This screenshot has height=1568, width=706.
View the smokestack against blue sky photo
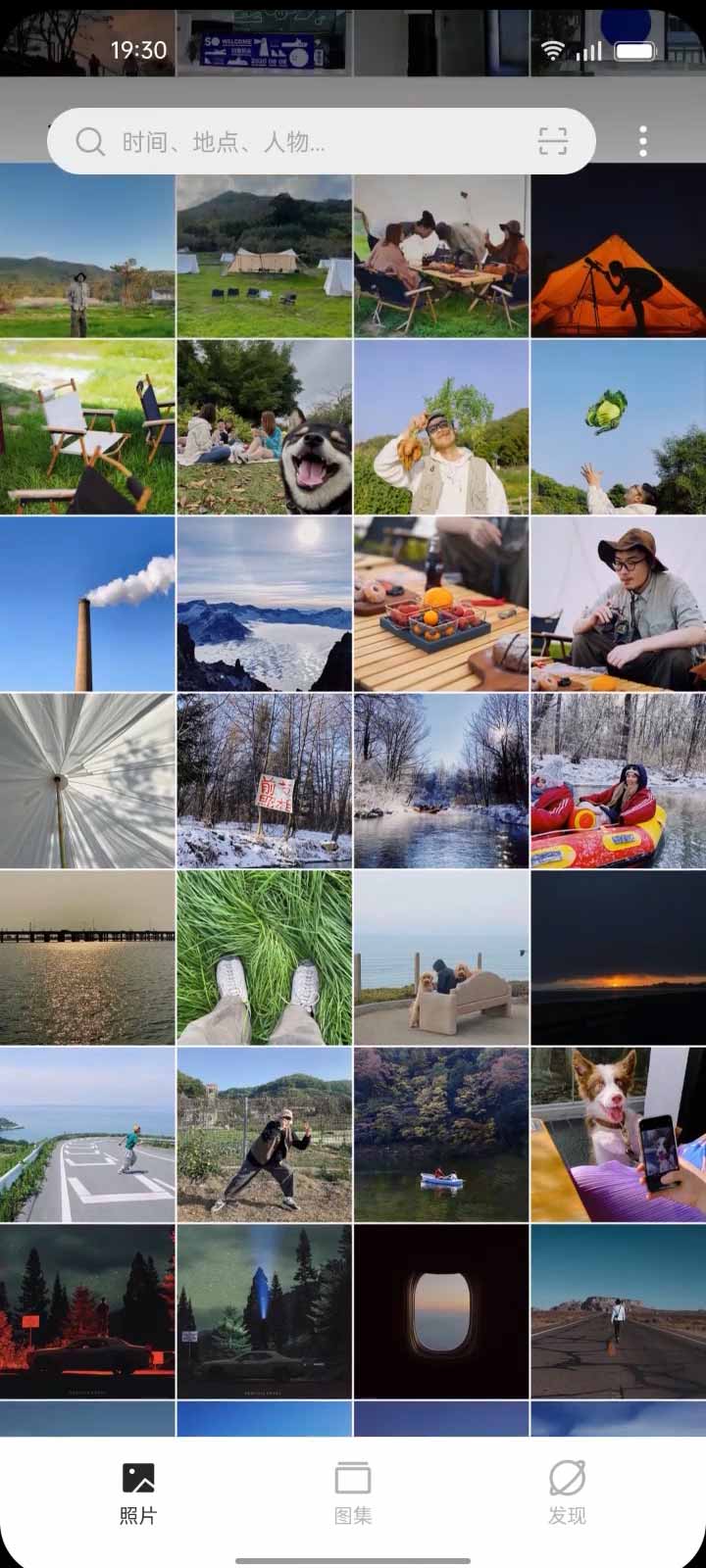pyautogui.click(x=87, y=604)
